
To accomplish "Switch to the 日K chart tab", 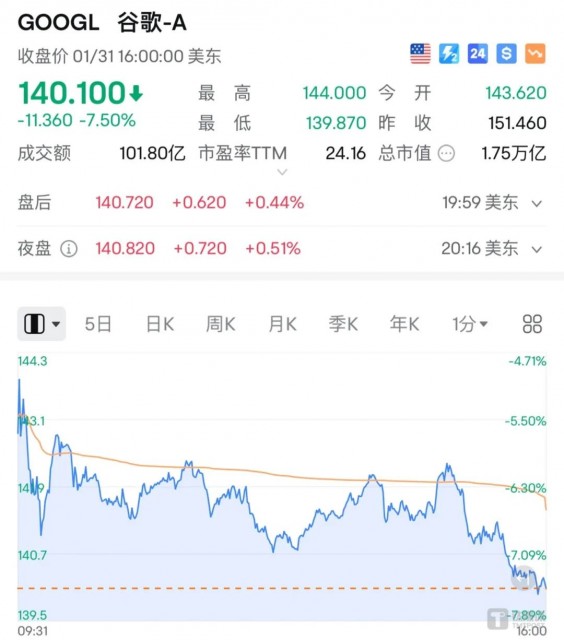I will (x=160, y=324).
